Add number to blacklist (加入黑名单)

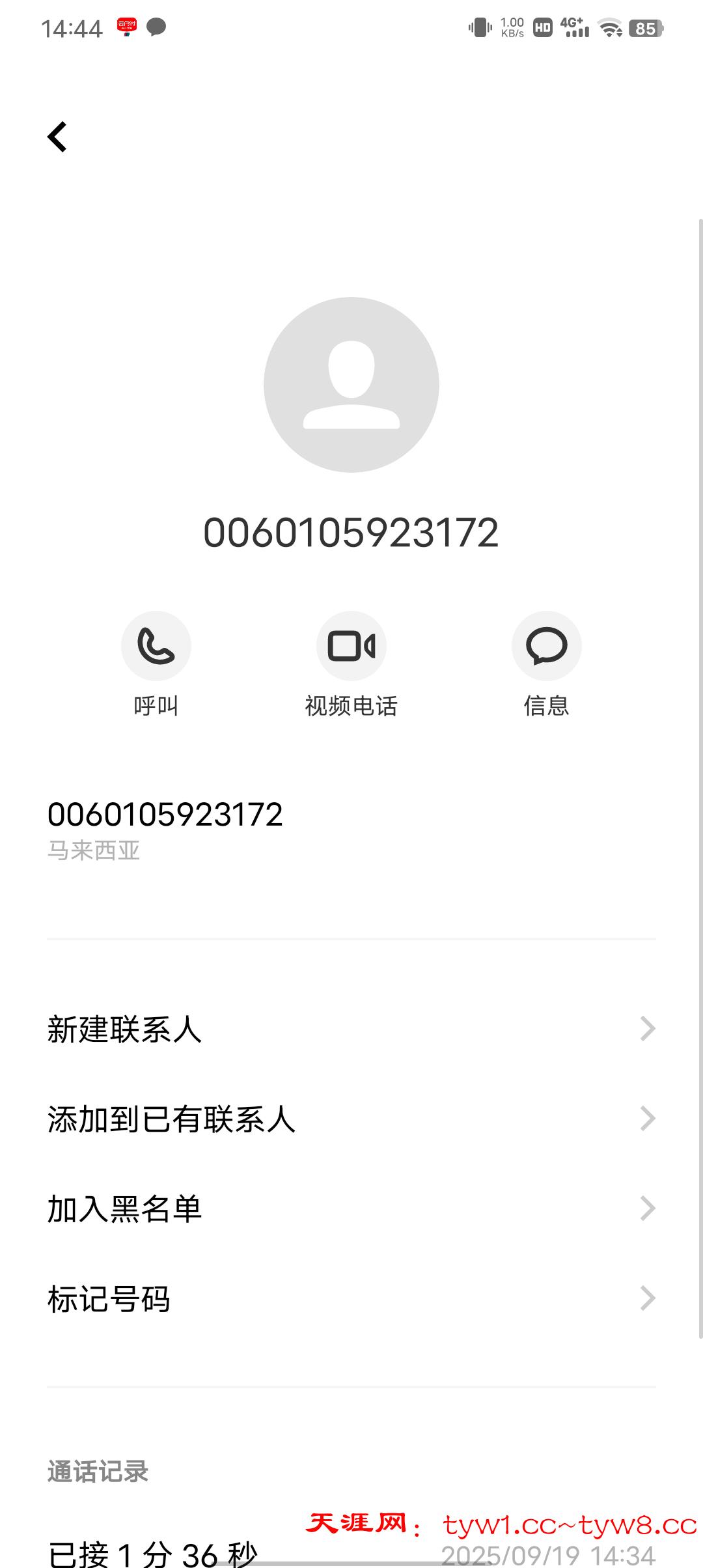click(x=351, y=1209)
